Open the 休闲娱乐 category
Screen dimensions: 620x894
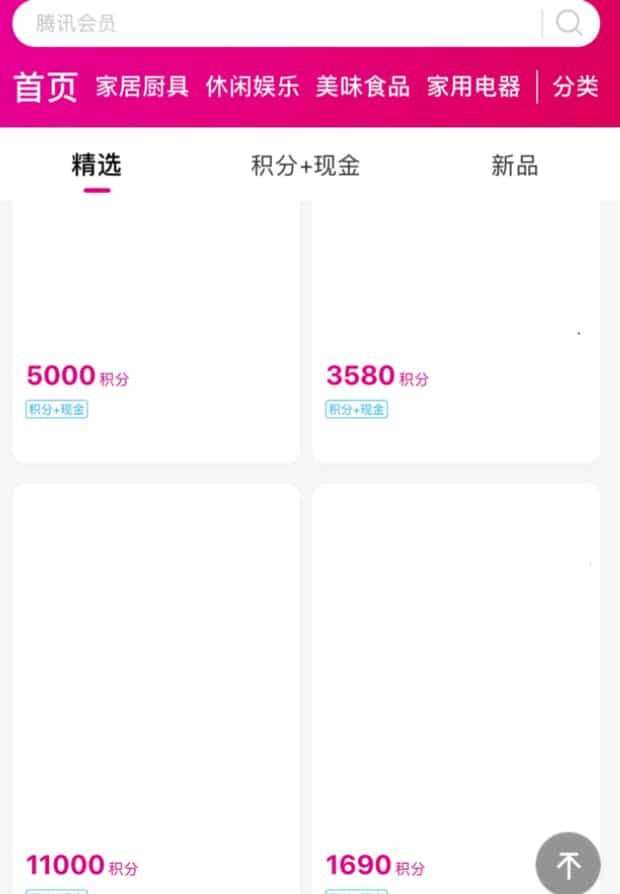click(252, 87)
